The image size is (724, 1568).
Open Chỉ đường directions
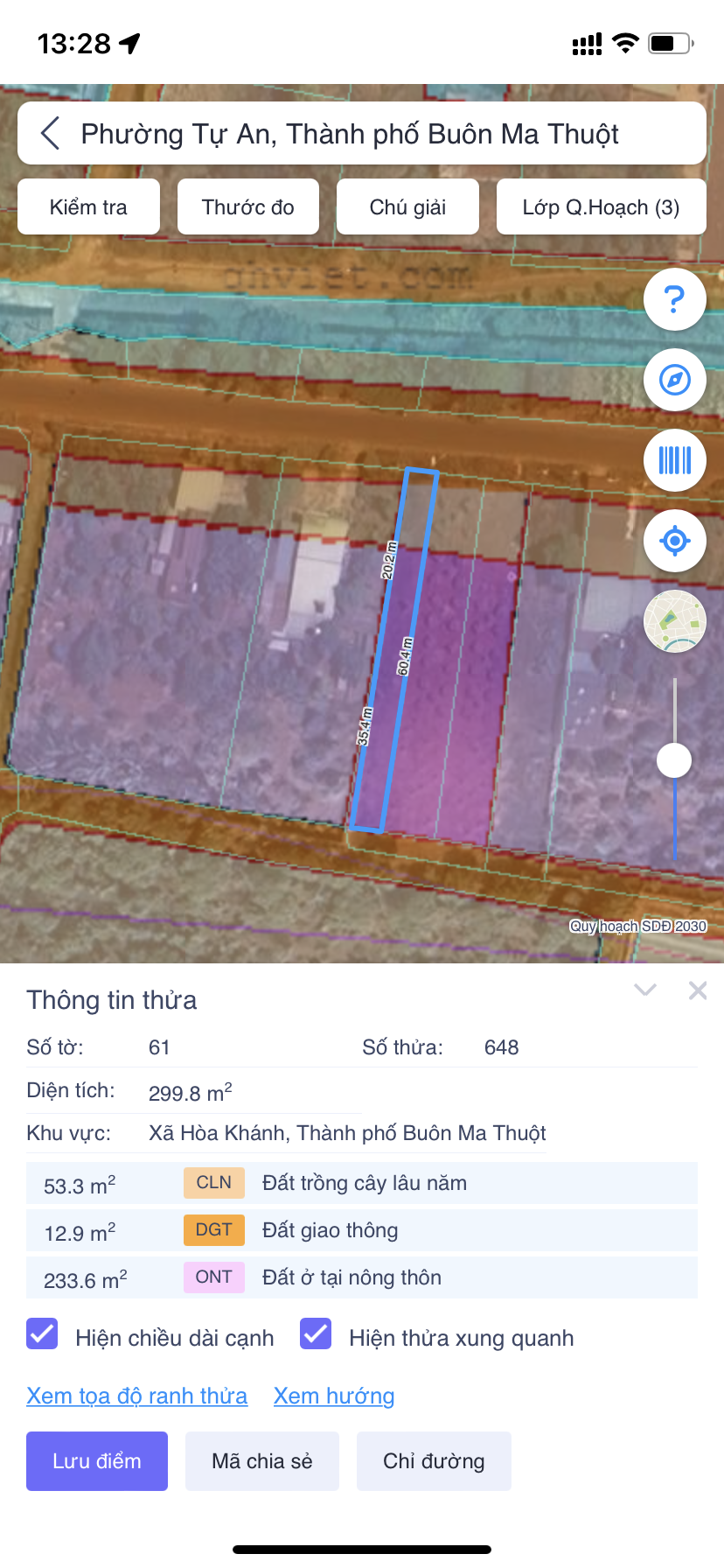click(x=434, y=1461)
